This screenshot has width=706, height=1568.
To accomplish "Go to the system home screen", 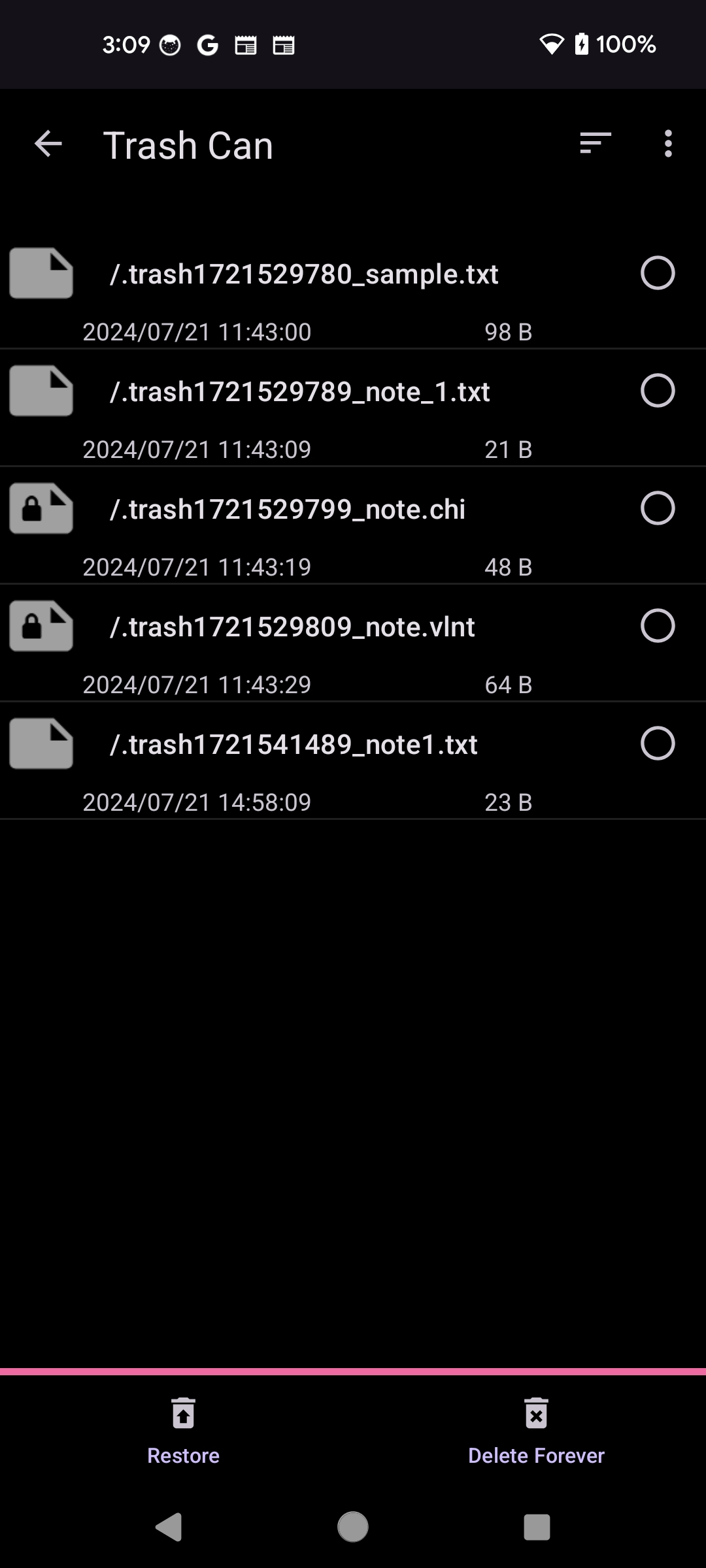I will click(353, 1527).
